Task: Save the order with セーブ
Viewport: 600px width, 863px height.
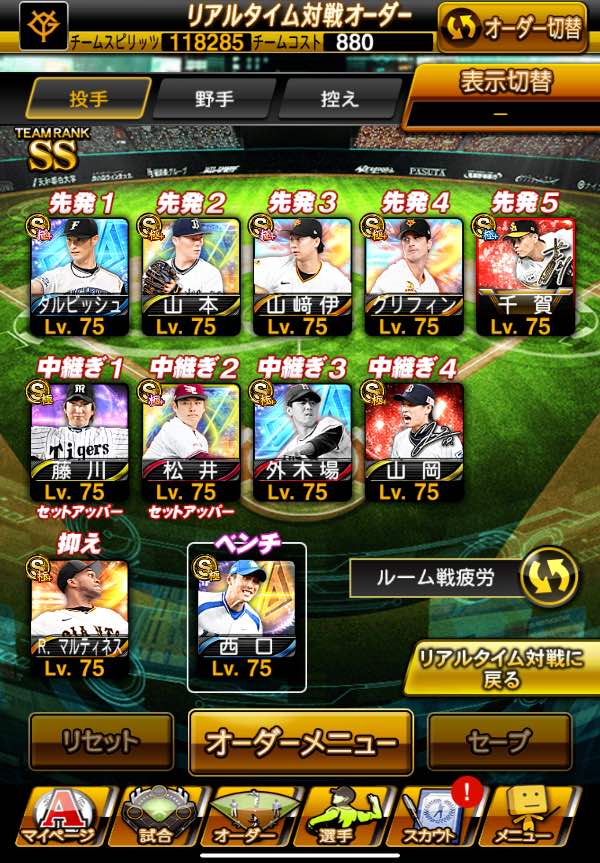Action: (x=499, y=742)
